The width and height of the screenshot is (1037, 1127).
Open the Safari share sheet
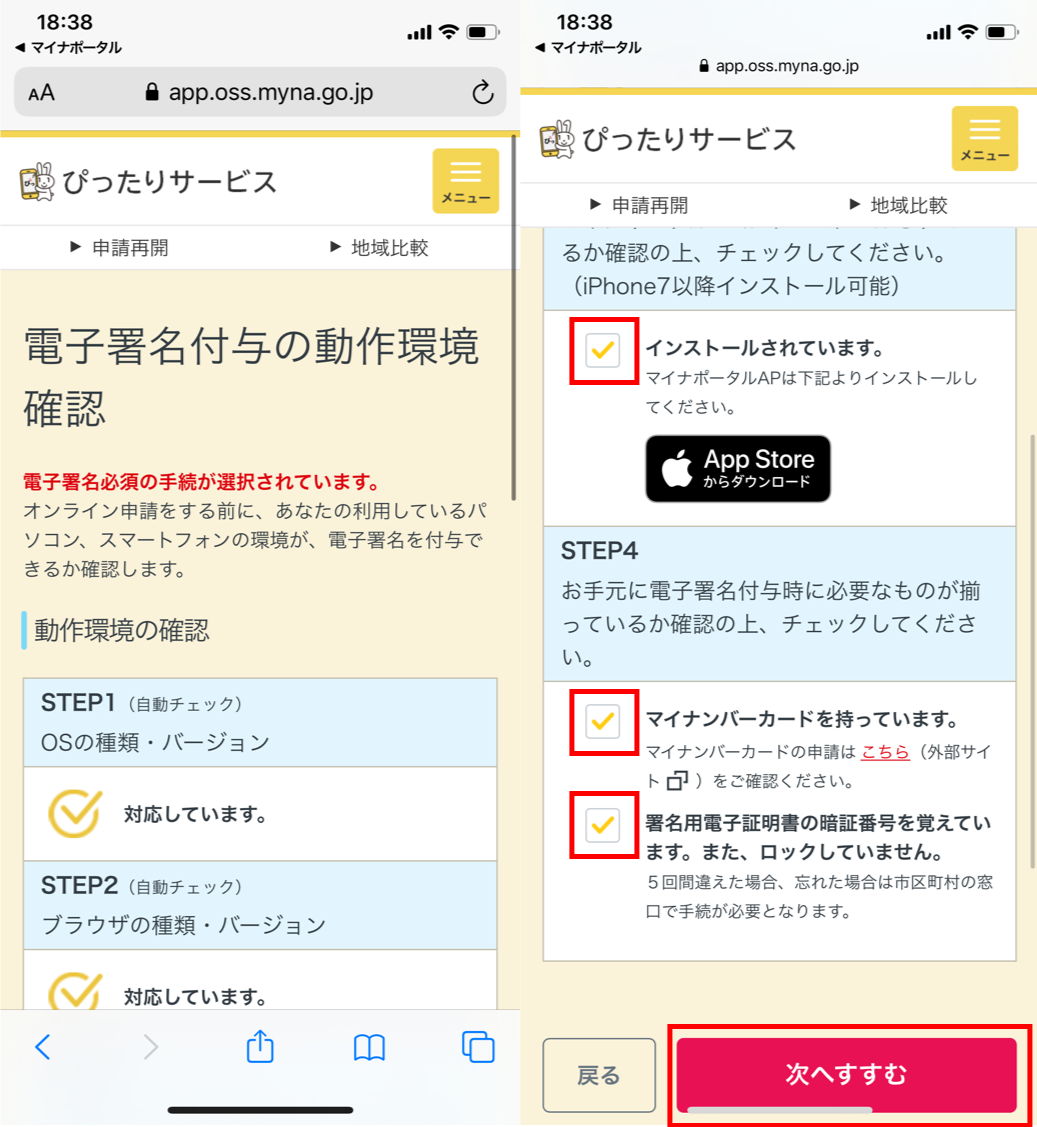coord(260,1047)
